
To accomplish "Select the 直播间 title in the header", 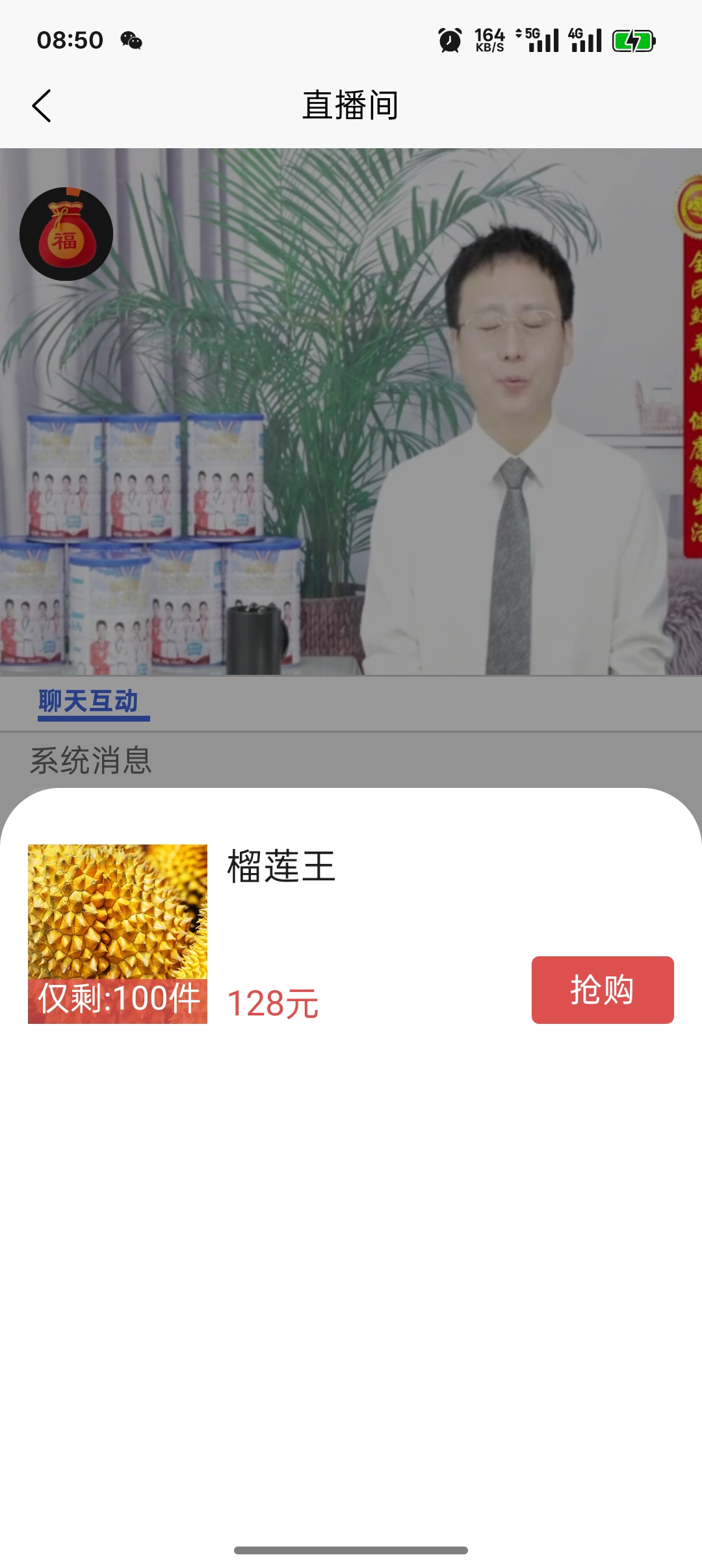I will point(351,104).
